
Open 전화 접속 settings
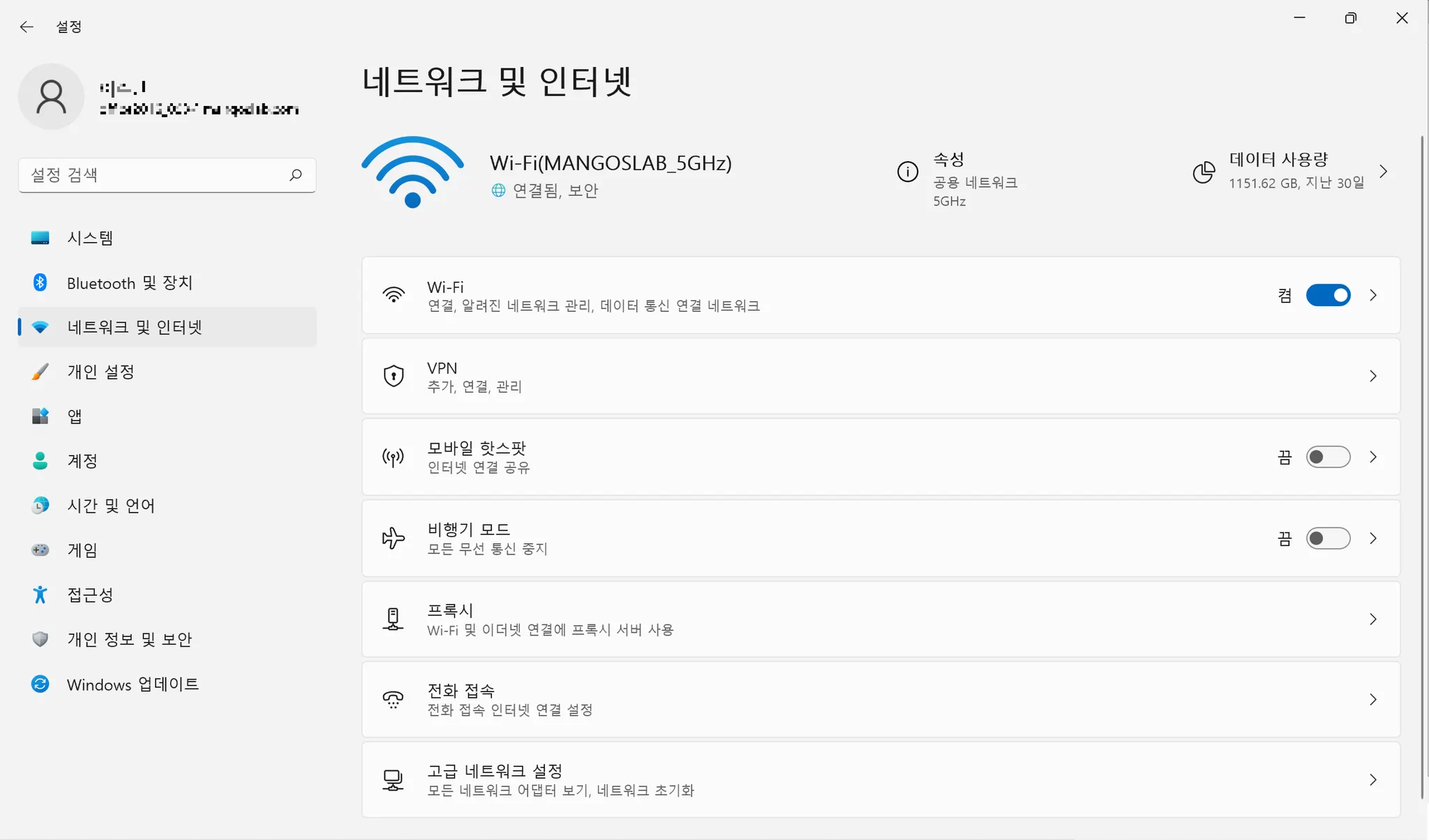881,700
